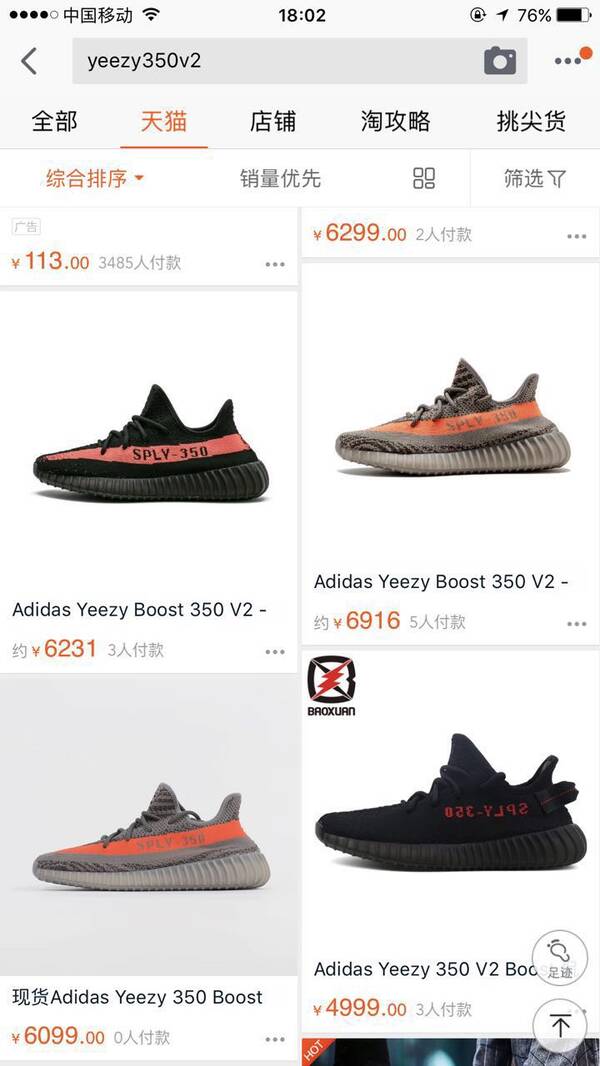600x1066 pixels.
Task: Open the 足迹 browsing history button
Action: tap(560, 958)
